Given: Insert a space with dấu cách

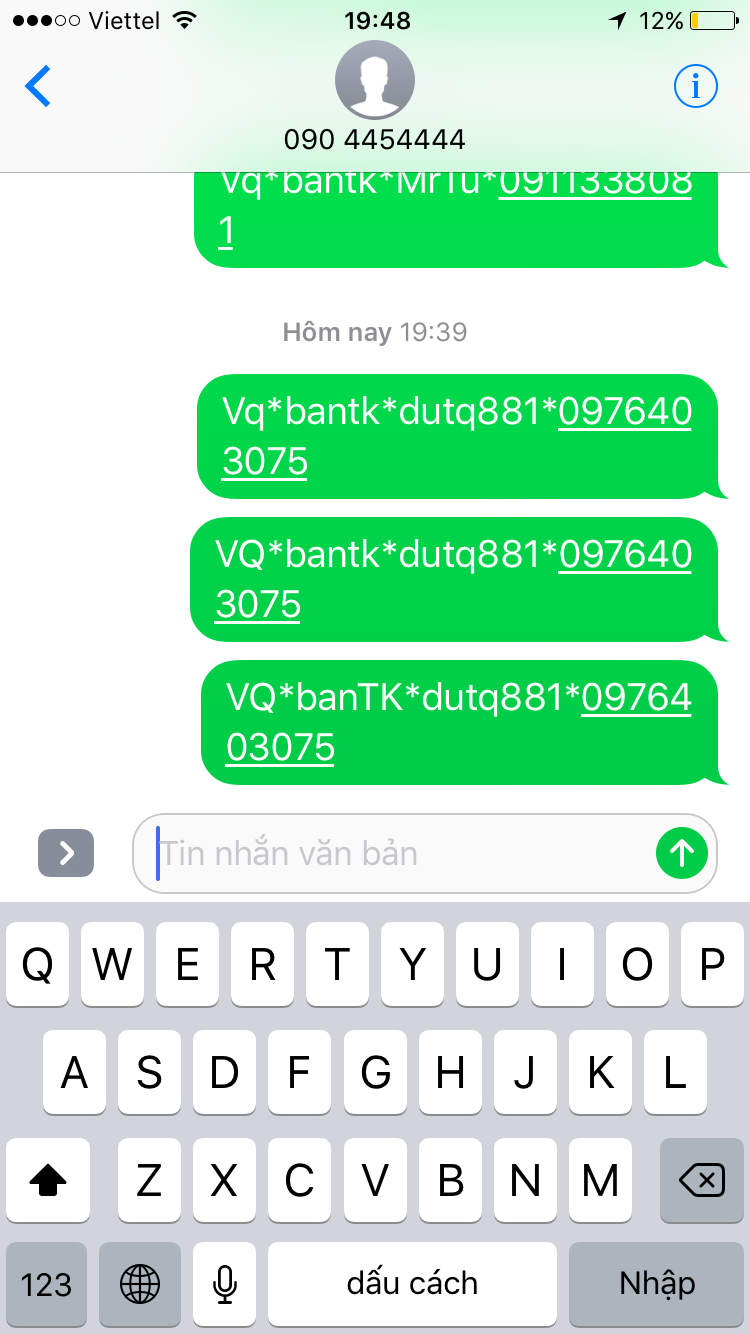Looking at the screenshot, I should (x=412, y=1284).
